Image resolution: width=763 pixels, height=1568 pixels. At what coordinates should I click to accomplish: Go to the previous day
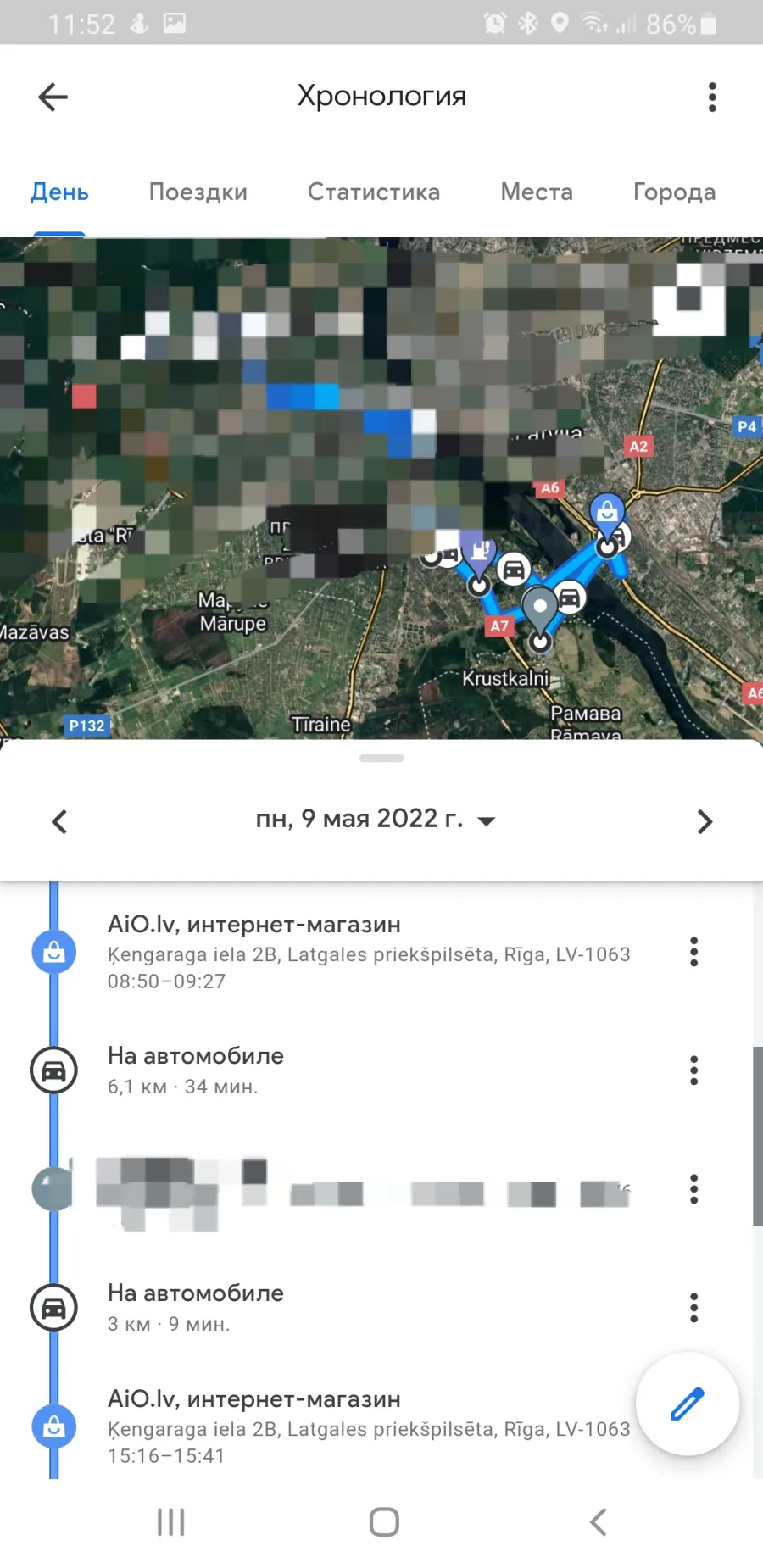coord(59,821)
